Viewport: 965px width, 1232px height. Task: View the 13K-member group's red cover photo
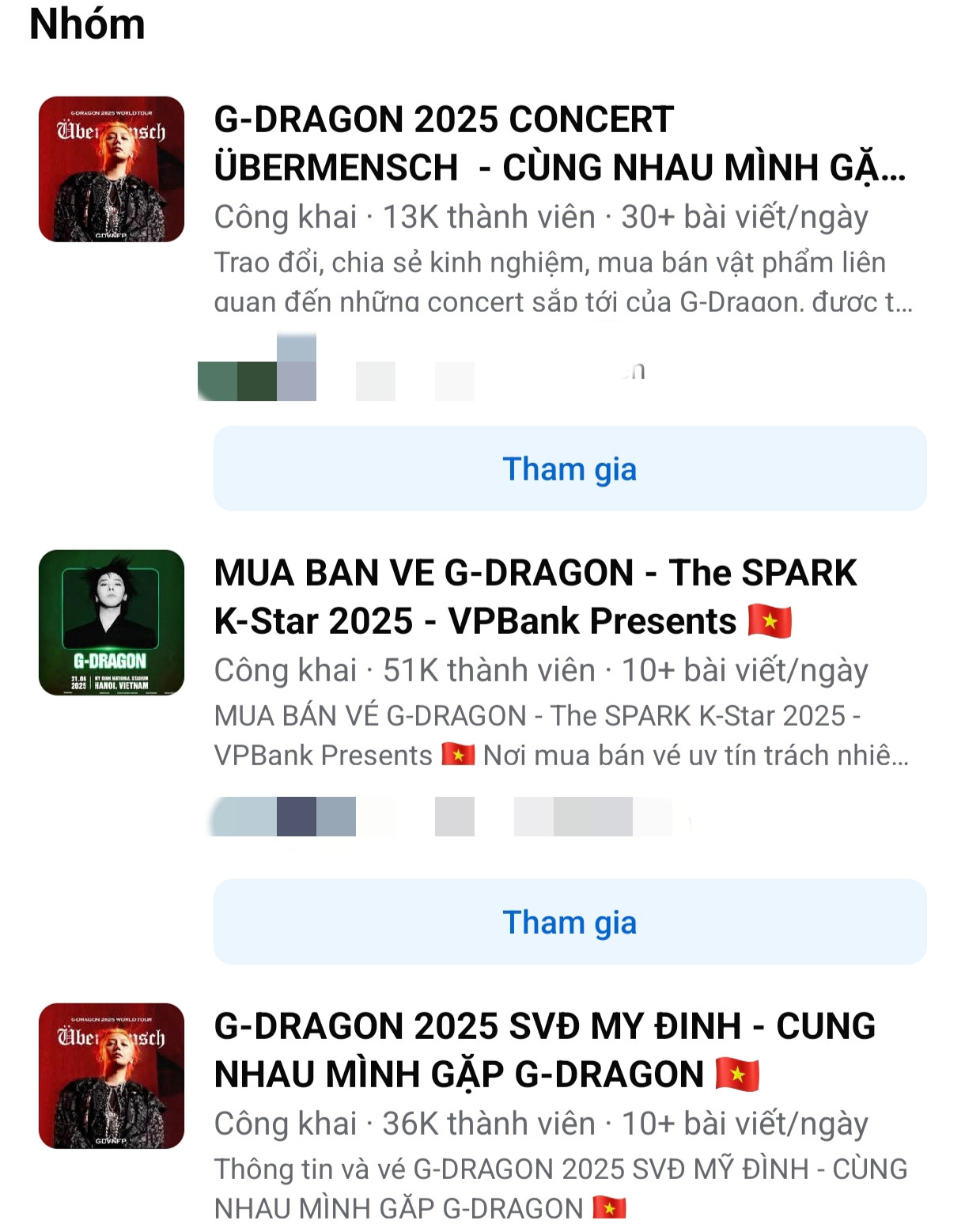point(112,169)
